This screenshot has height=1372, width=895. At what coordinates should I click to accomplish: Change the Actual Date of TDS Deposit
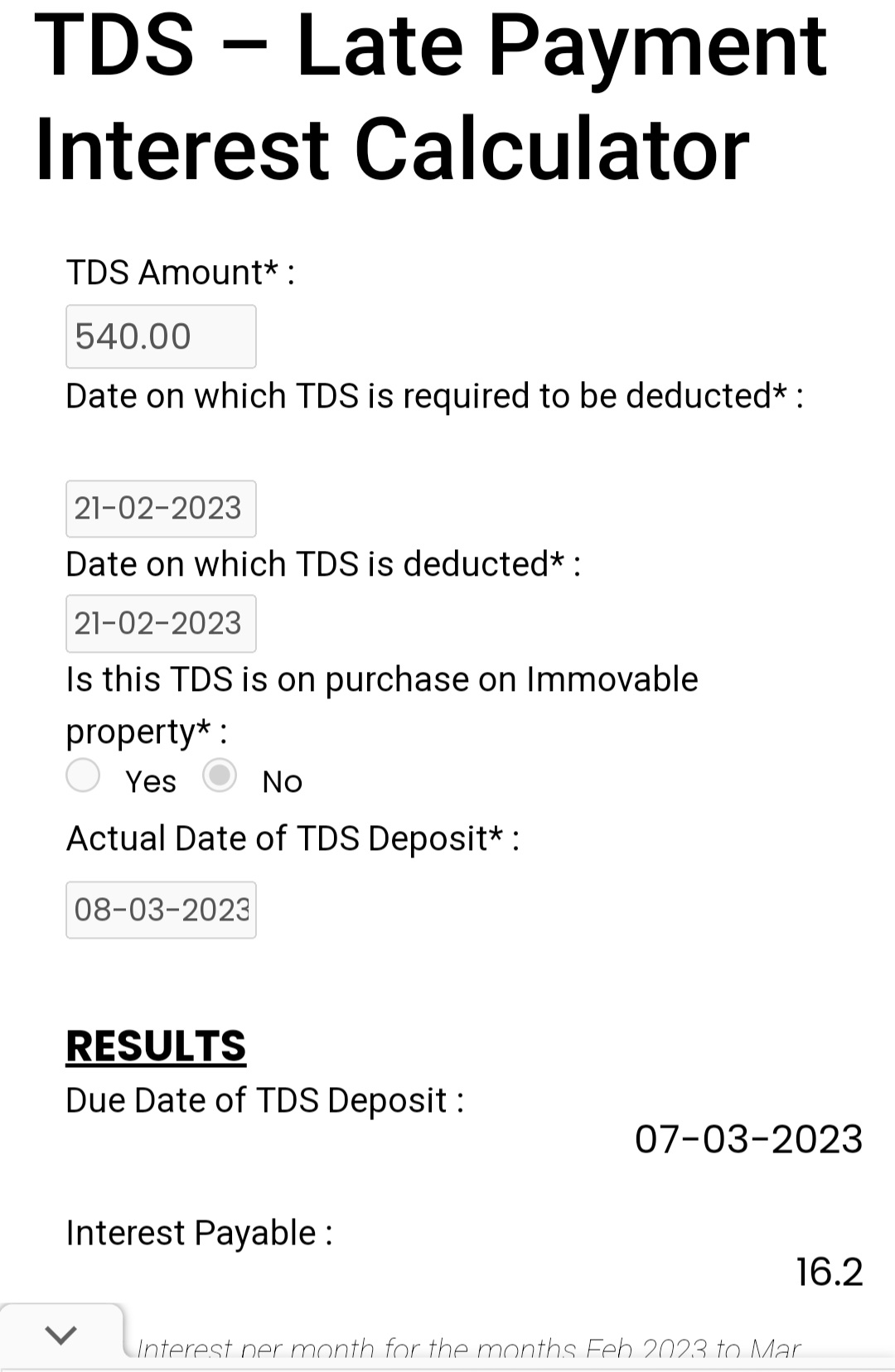tap(161, 910)
